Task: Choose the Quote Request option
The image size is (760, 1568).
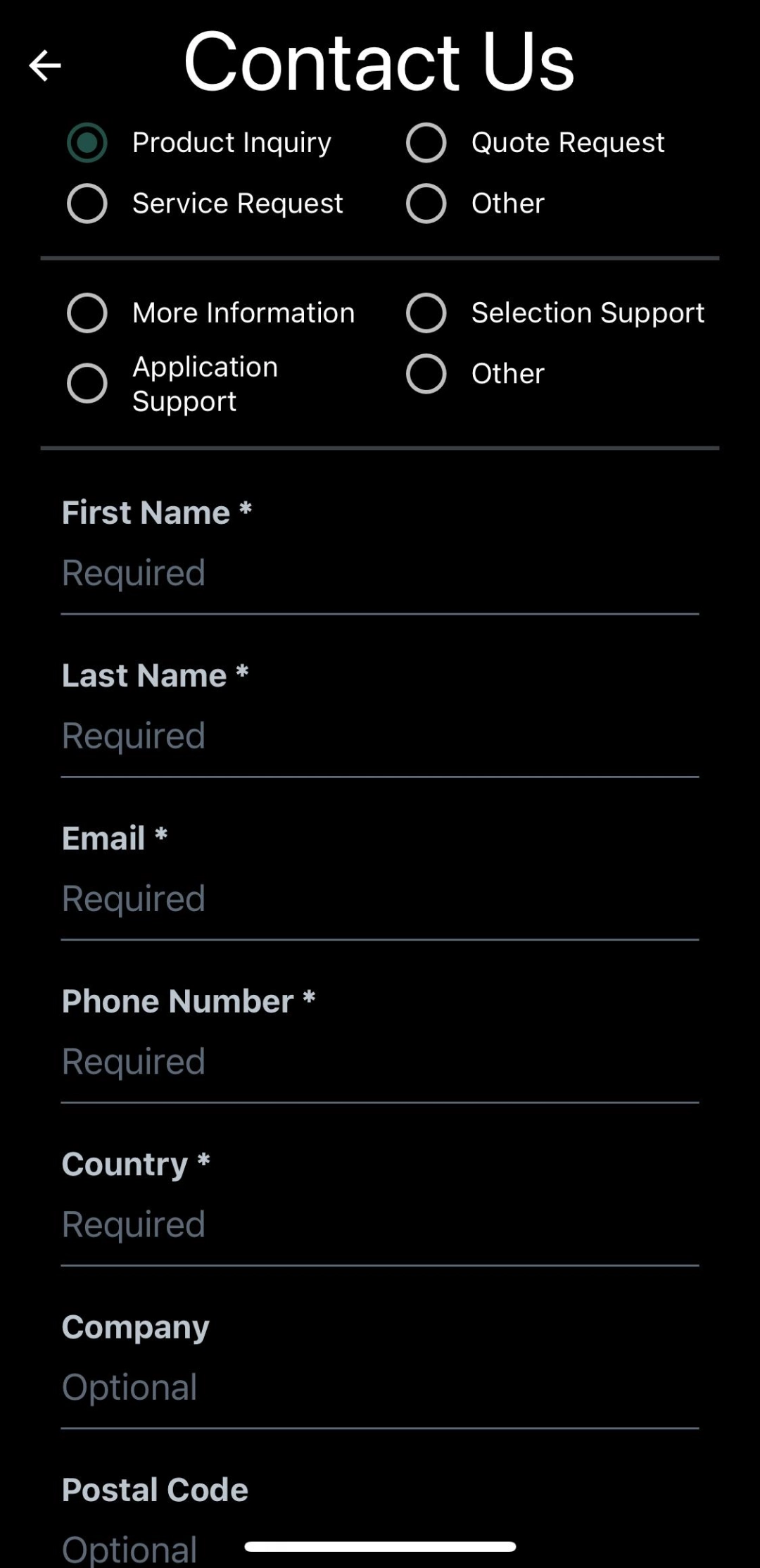Action: coord(426,143)
